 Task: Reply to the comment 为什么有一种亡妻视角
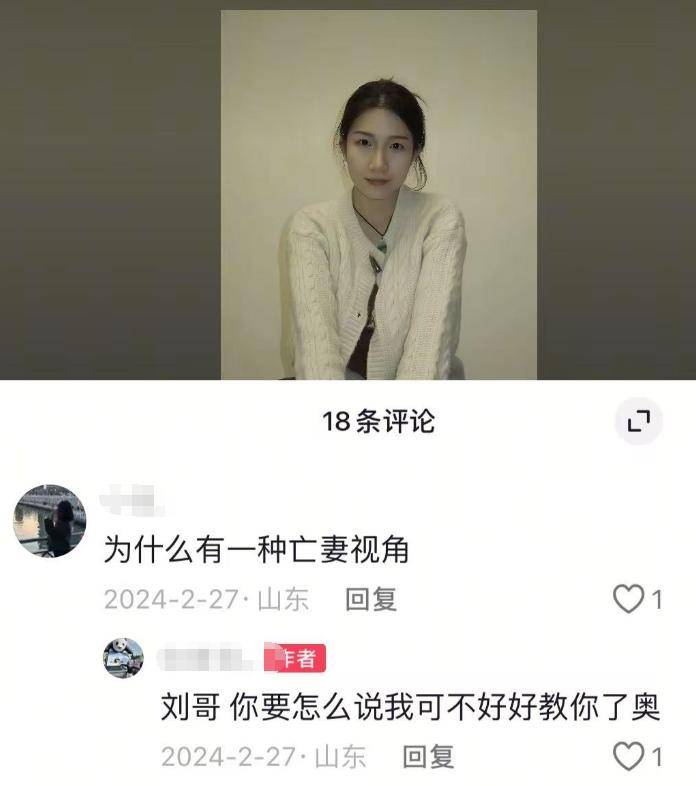pyautogui.click(x=371, y=599)
